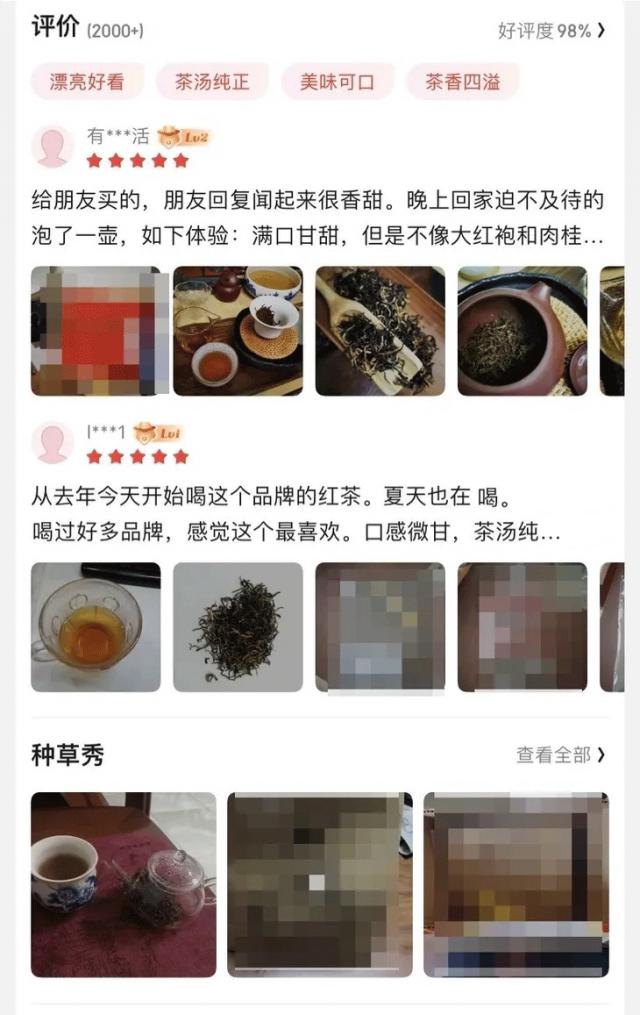This screenshot has height=1015, width=640.
Task: Tap 查看全部 in 种草秀 section
Action: [x=561, y=755]
